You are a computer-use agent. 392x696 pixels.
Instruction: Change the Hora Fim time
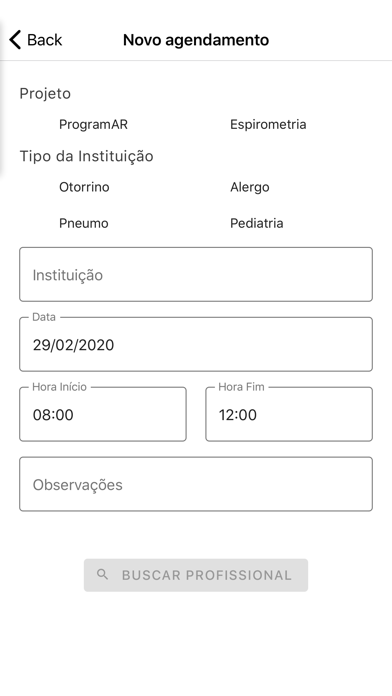point(289,414)
